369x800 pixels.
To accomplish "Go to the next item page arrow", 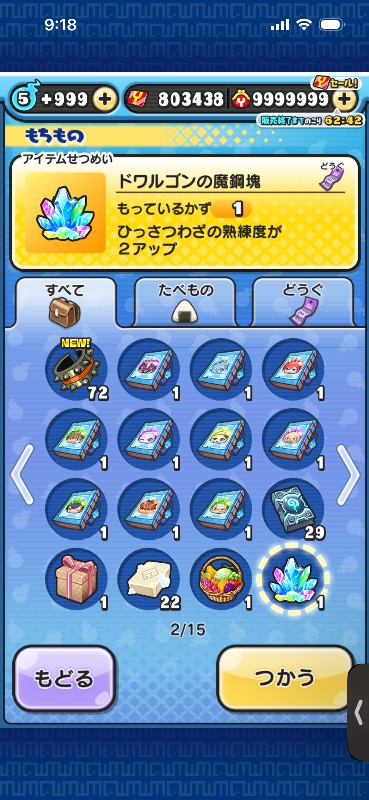I will (x=348, y=475).
